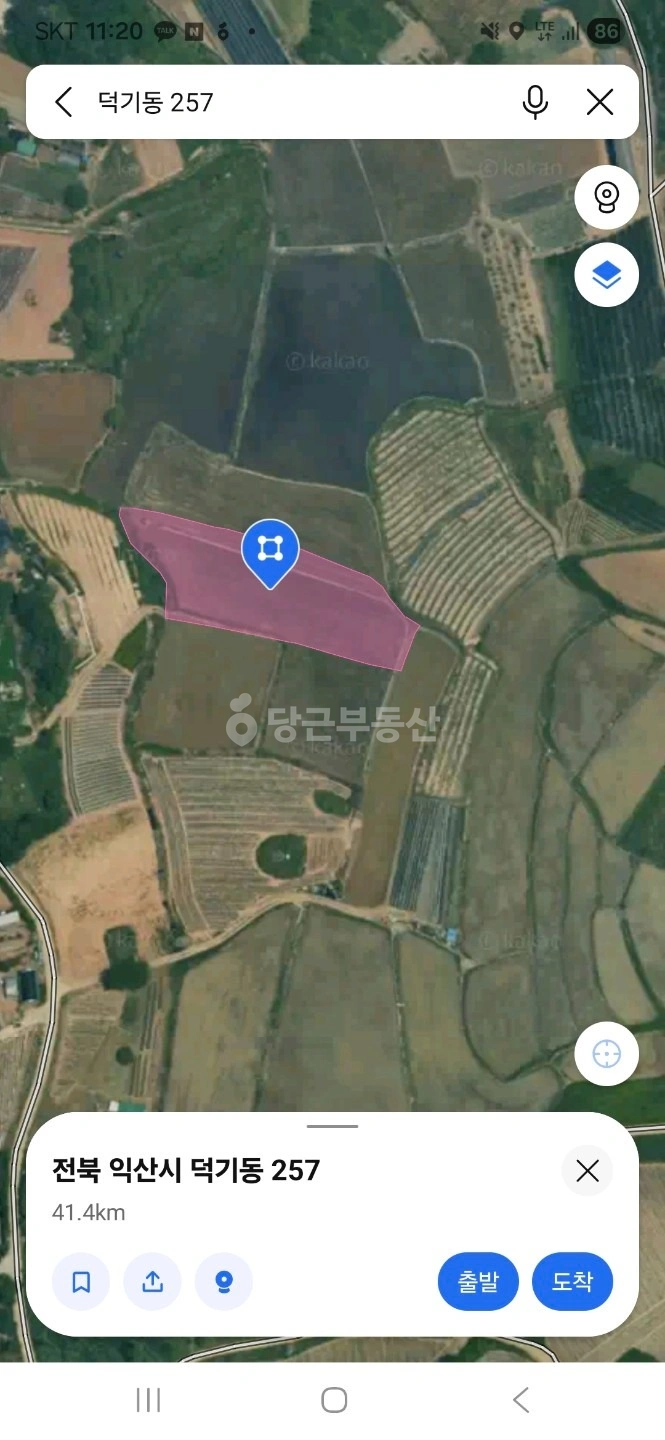The width and height of the screenshot is (665, 1440).
Task: Start voice search with the microphone
Action: click(x=536, y=102)
